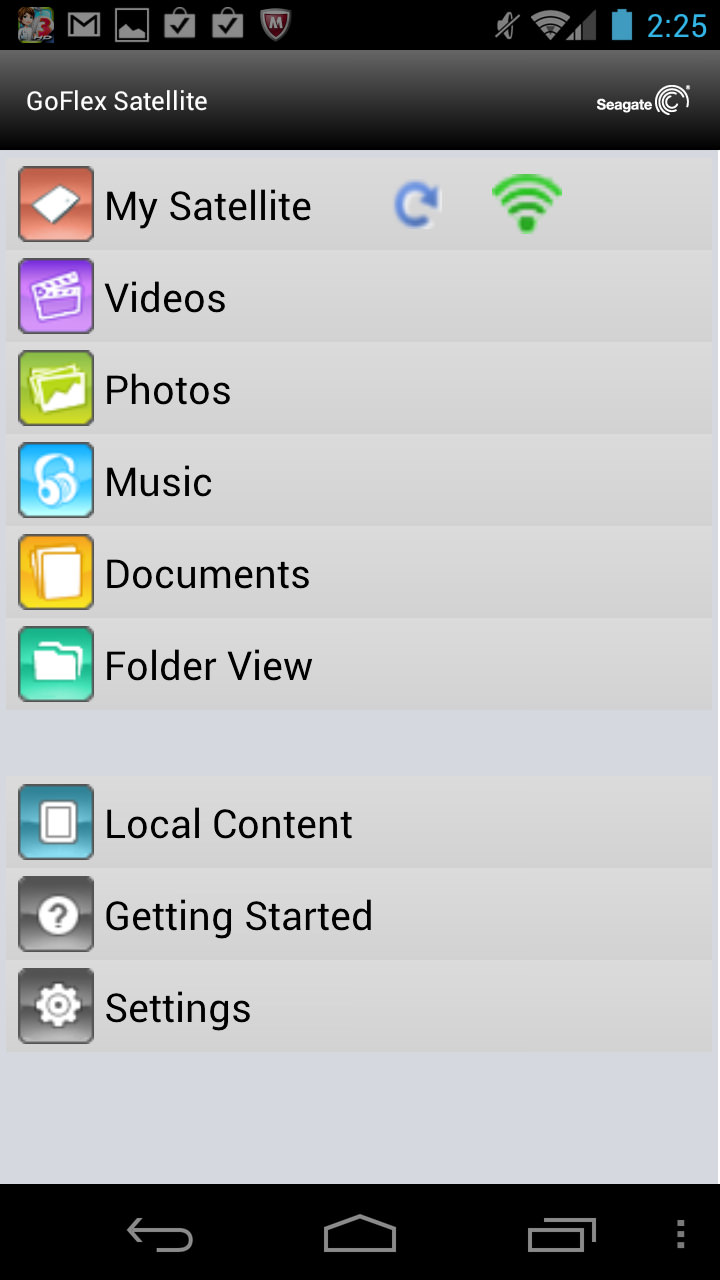Open the overflow menu in navigation bar
Viewport: 720px width, 1280px height.
tap(681, 1234)
